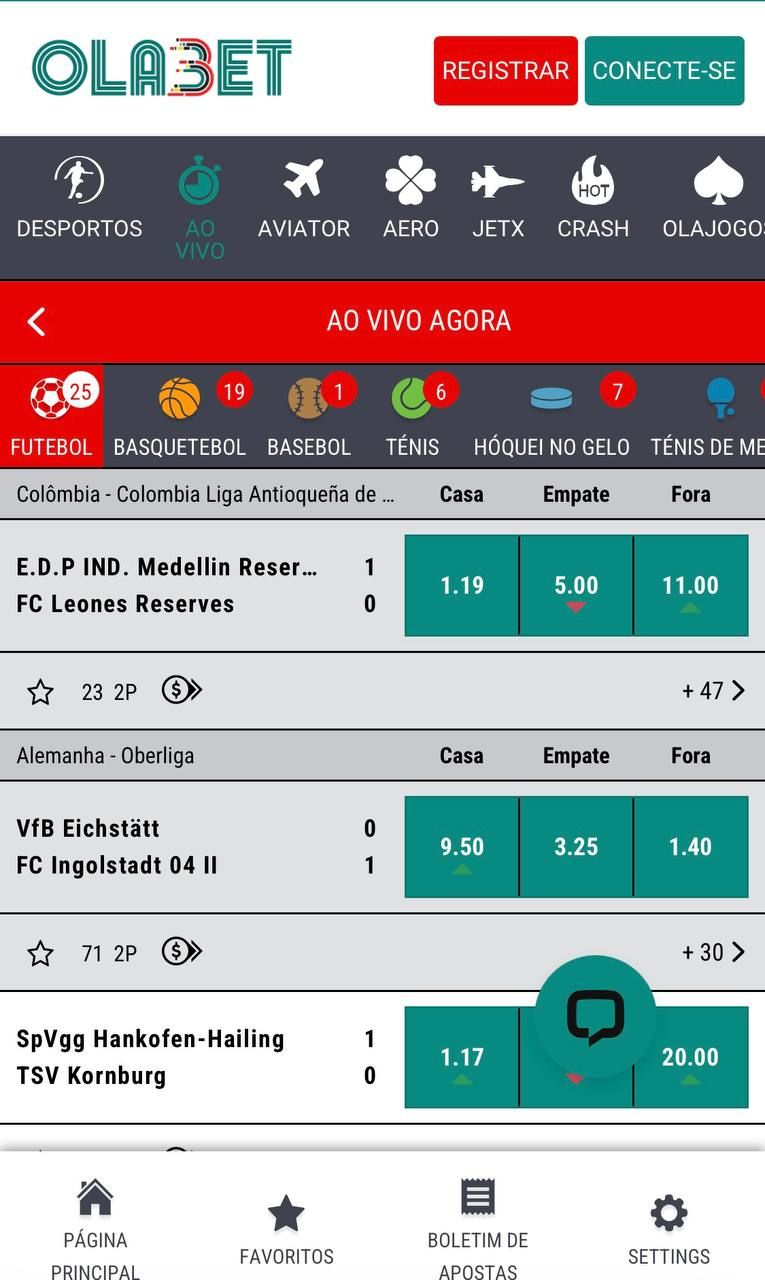The width and height of the screenshot is (765, 1280).
Task: Select VfB Eichstätt home odds 9.50
Action: click(462, 847)
